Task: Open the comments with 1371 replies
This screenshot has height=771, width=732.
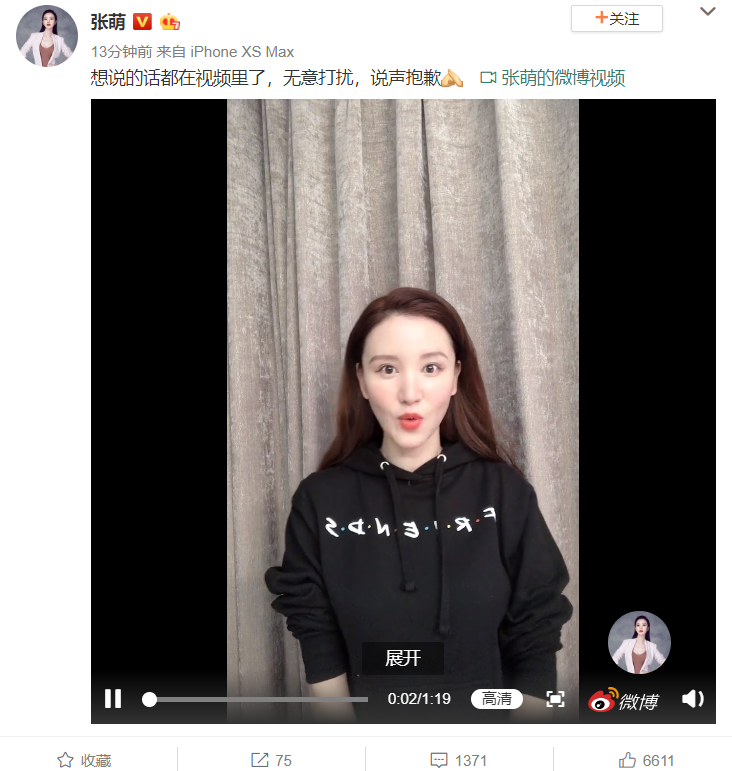Action: [458, 760]
